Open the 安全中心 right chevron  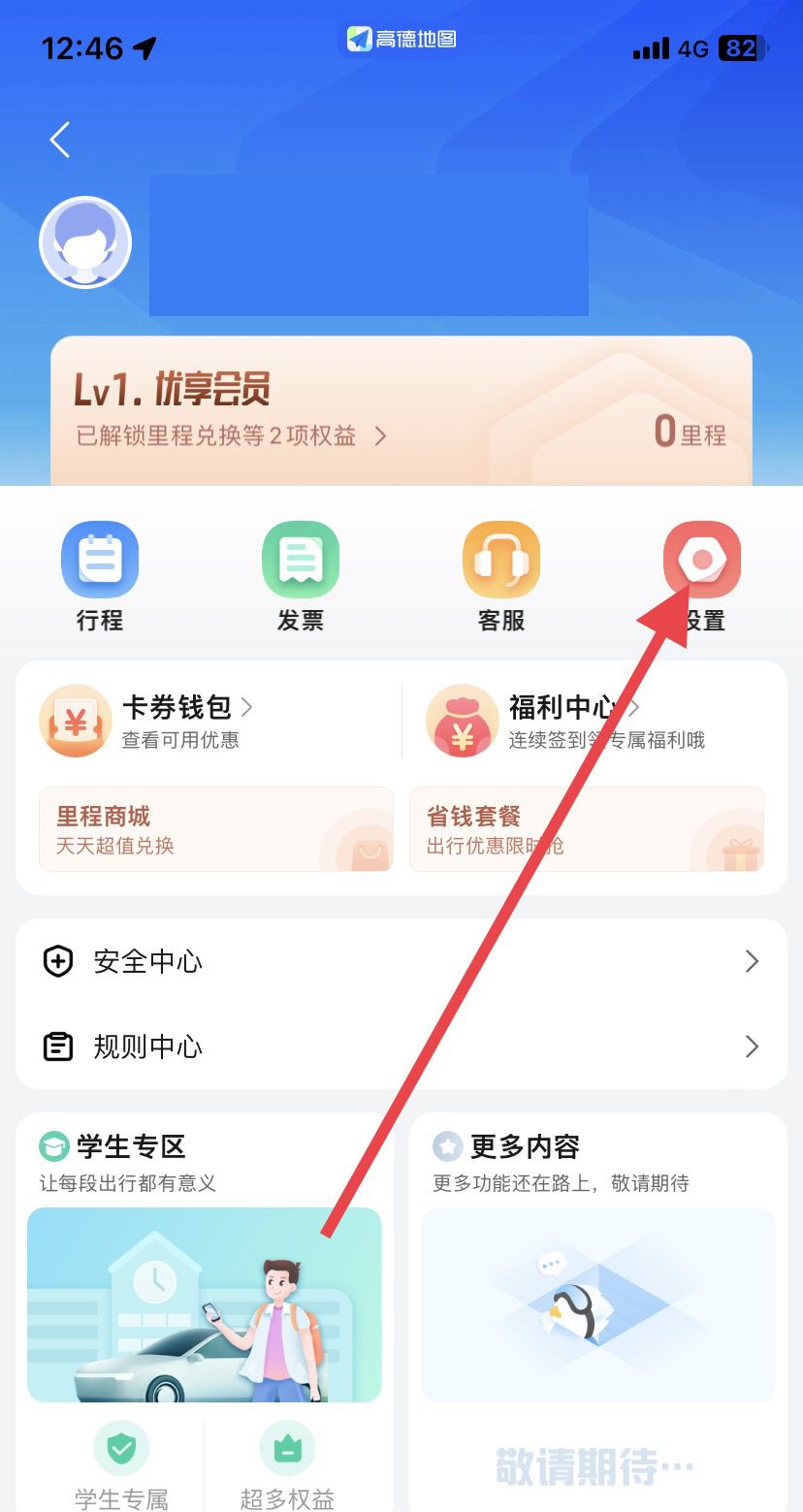pos(752,961)
